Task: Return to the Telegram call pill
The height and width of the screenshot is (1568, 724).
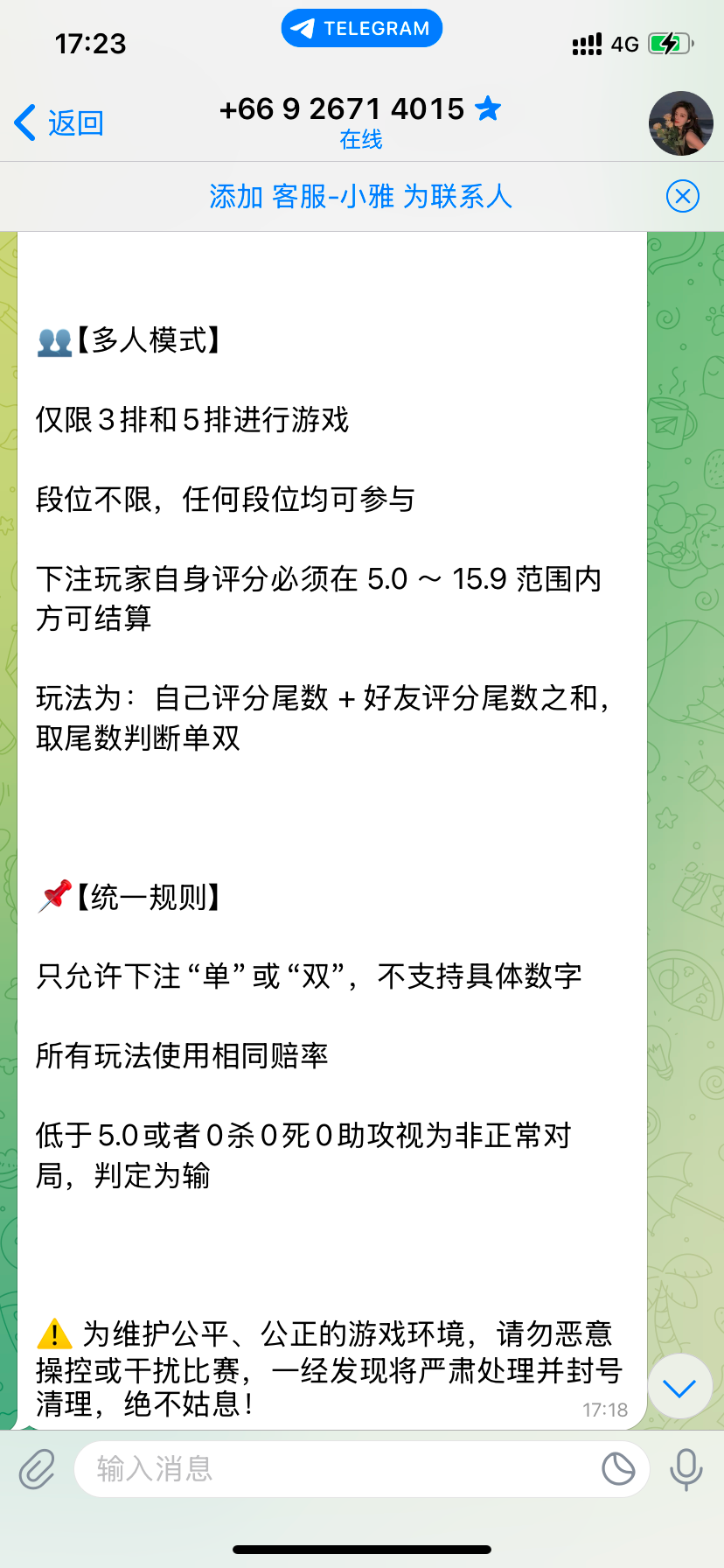Action: (361, 29)
